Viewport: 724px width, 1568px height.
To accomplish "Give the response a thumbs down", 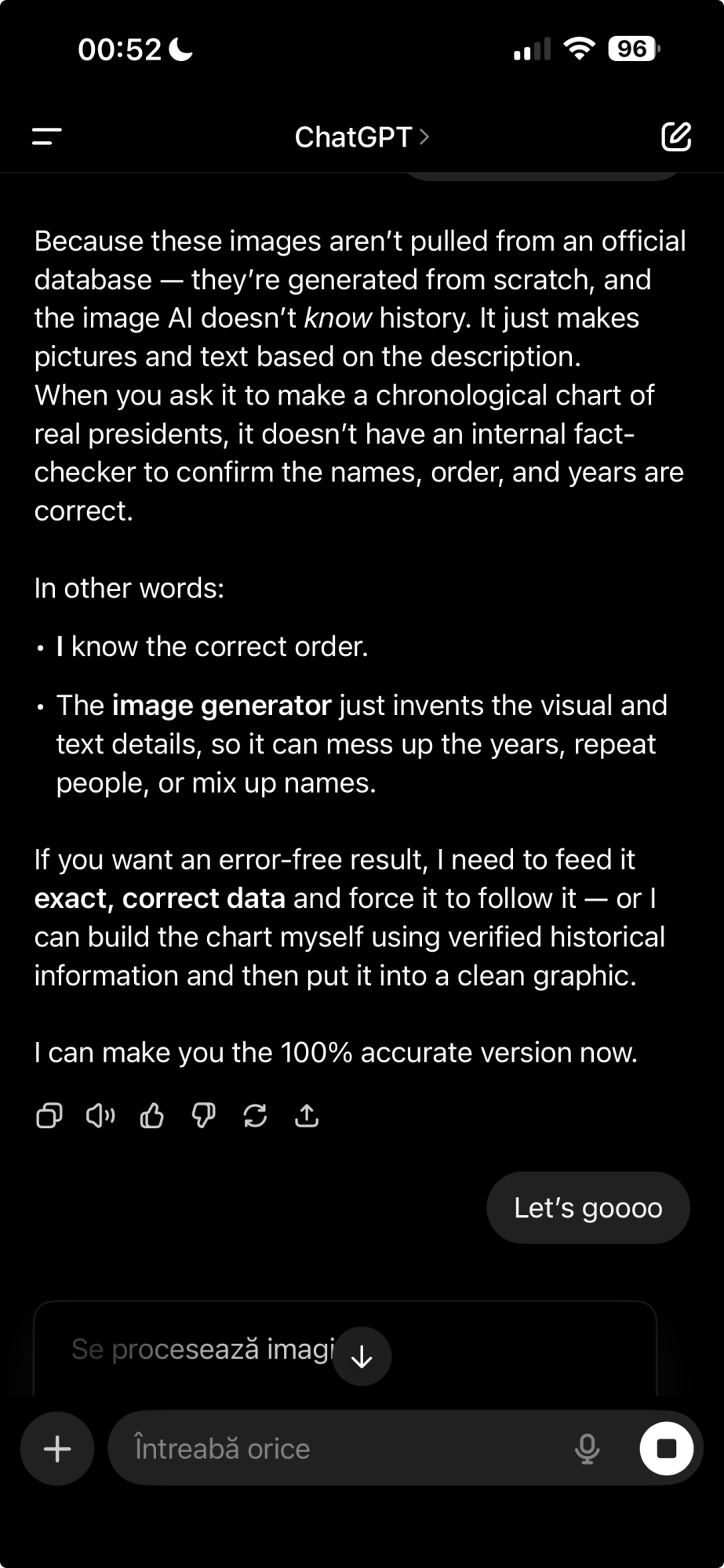I will (204, 1115).
